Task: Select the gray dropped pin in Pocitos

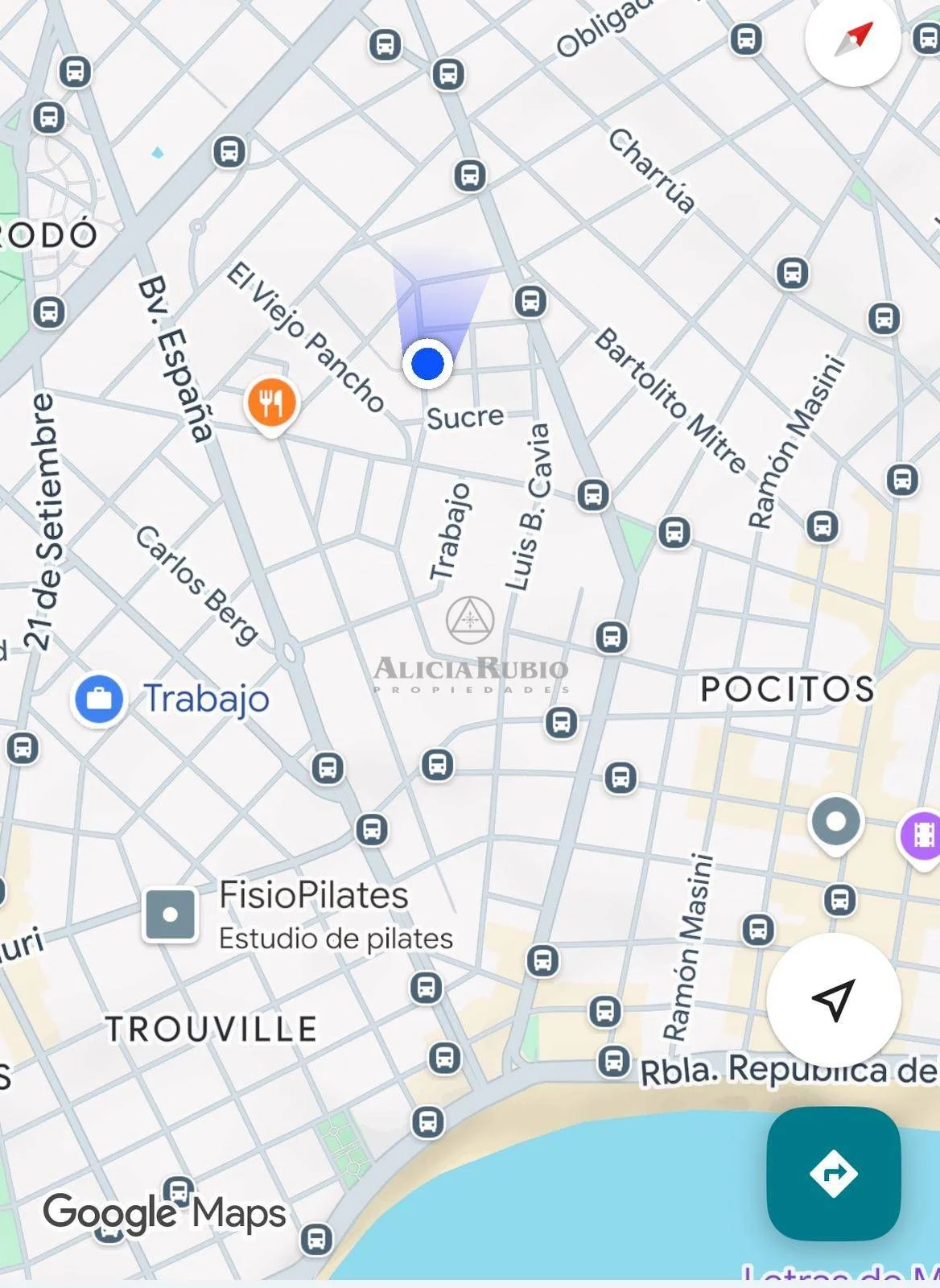Action: [835, 823]
